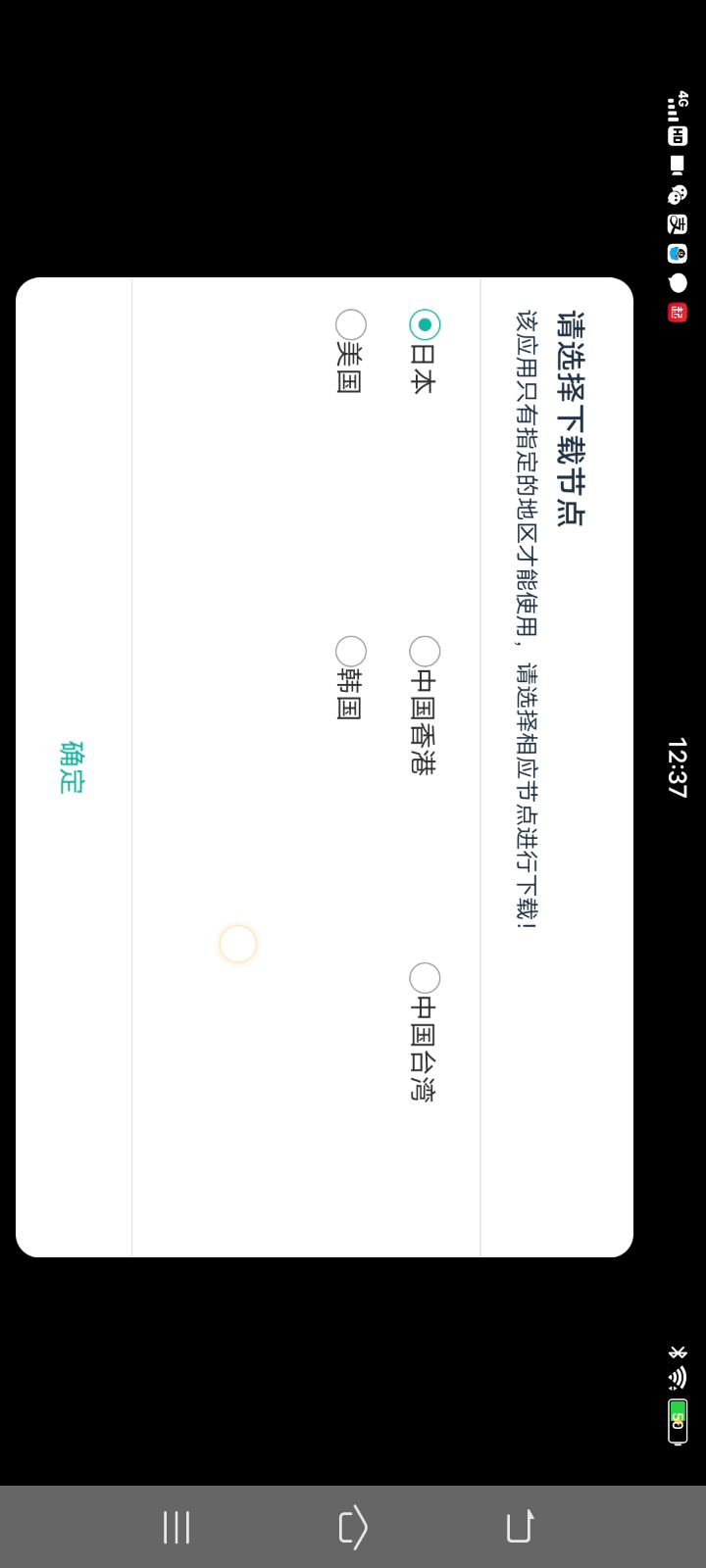Go back using system navigation
706x1568 pixels.
(x=519, y=1527)
